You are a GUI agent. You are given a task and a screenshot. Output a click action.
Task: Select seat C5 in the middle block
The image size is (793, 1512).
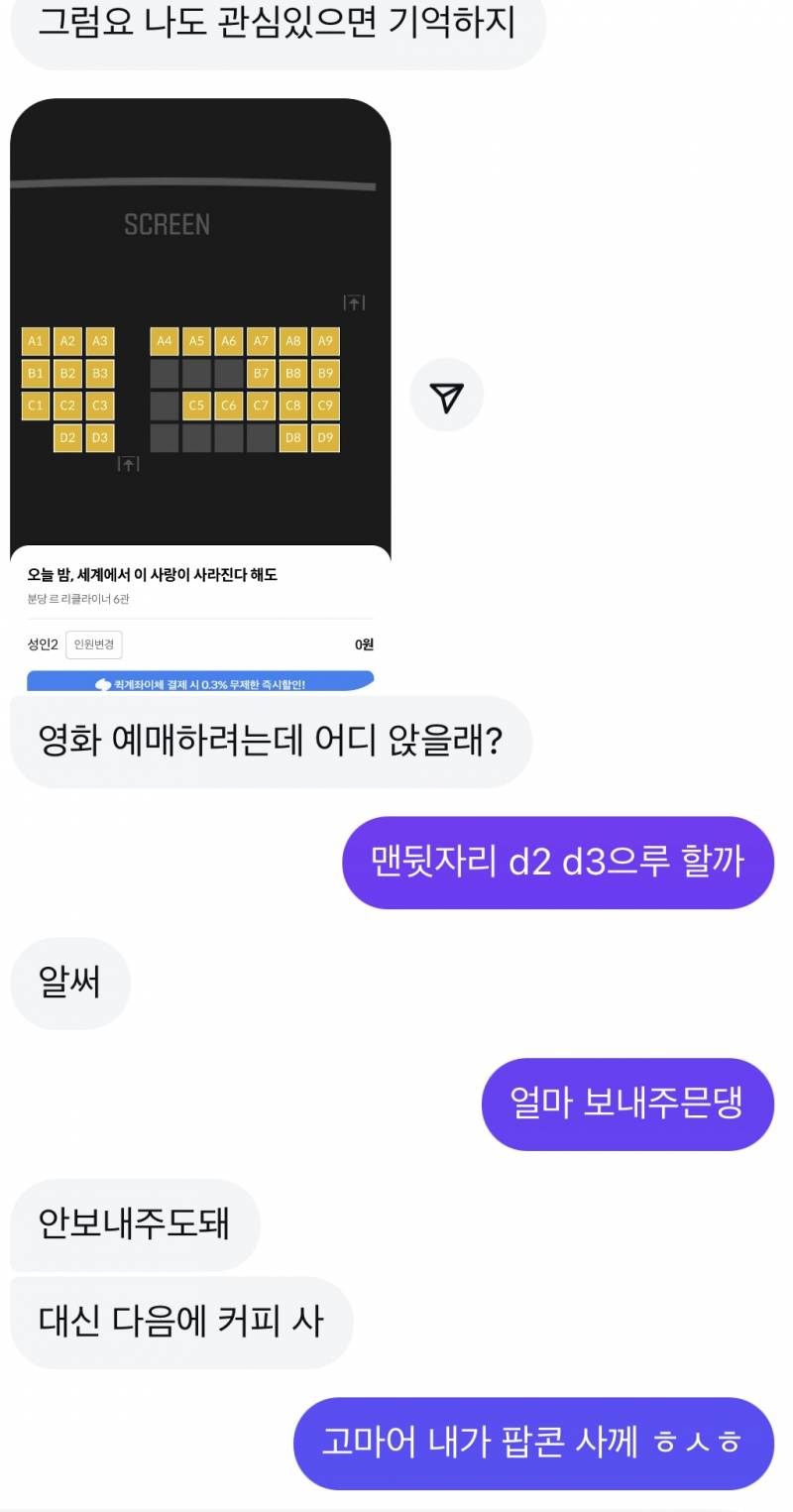click(x=196, y=406)
